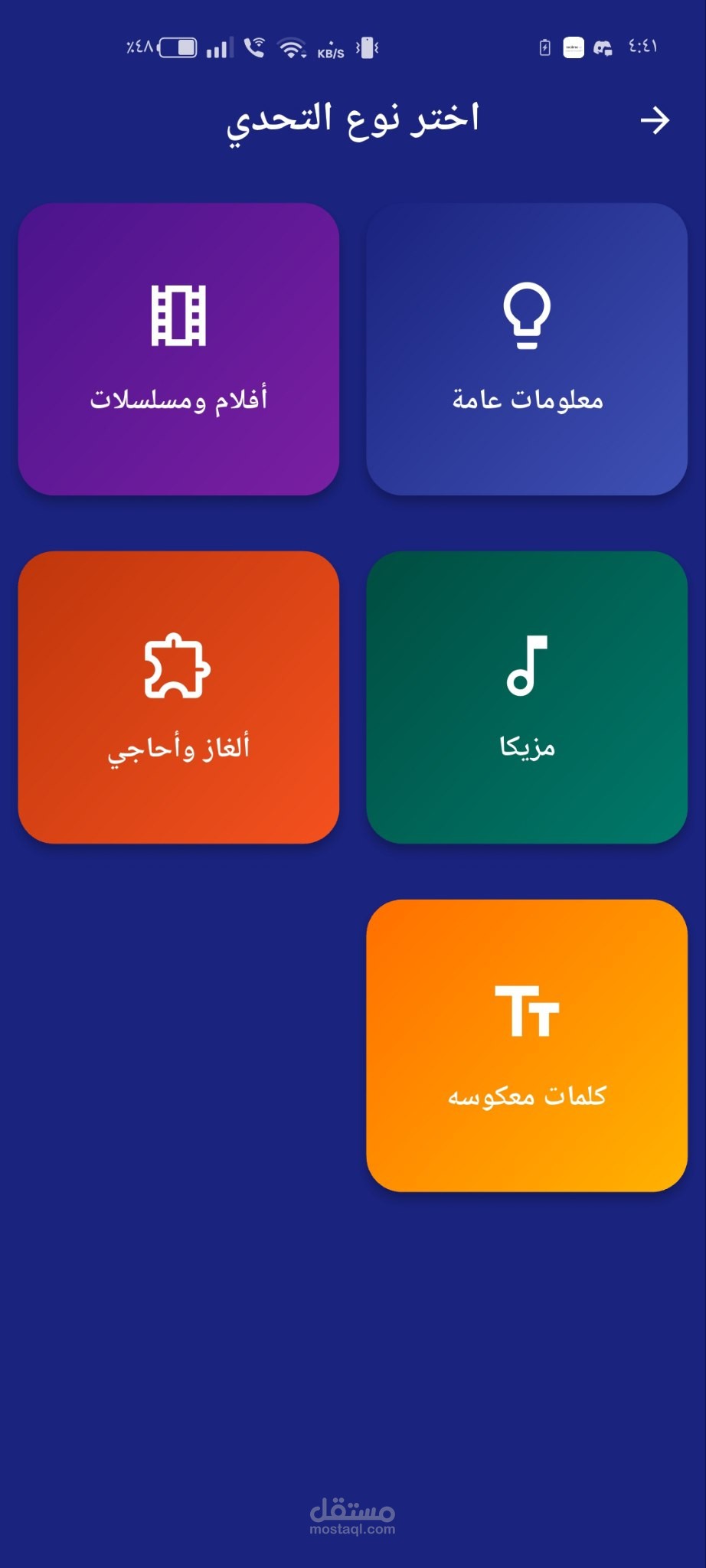
Task: Select the أفلام ومسلسلات challenge card
Action: 178,349
